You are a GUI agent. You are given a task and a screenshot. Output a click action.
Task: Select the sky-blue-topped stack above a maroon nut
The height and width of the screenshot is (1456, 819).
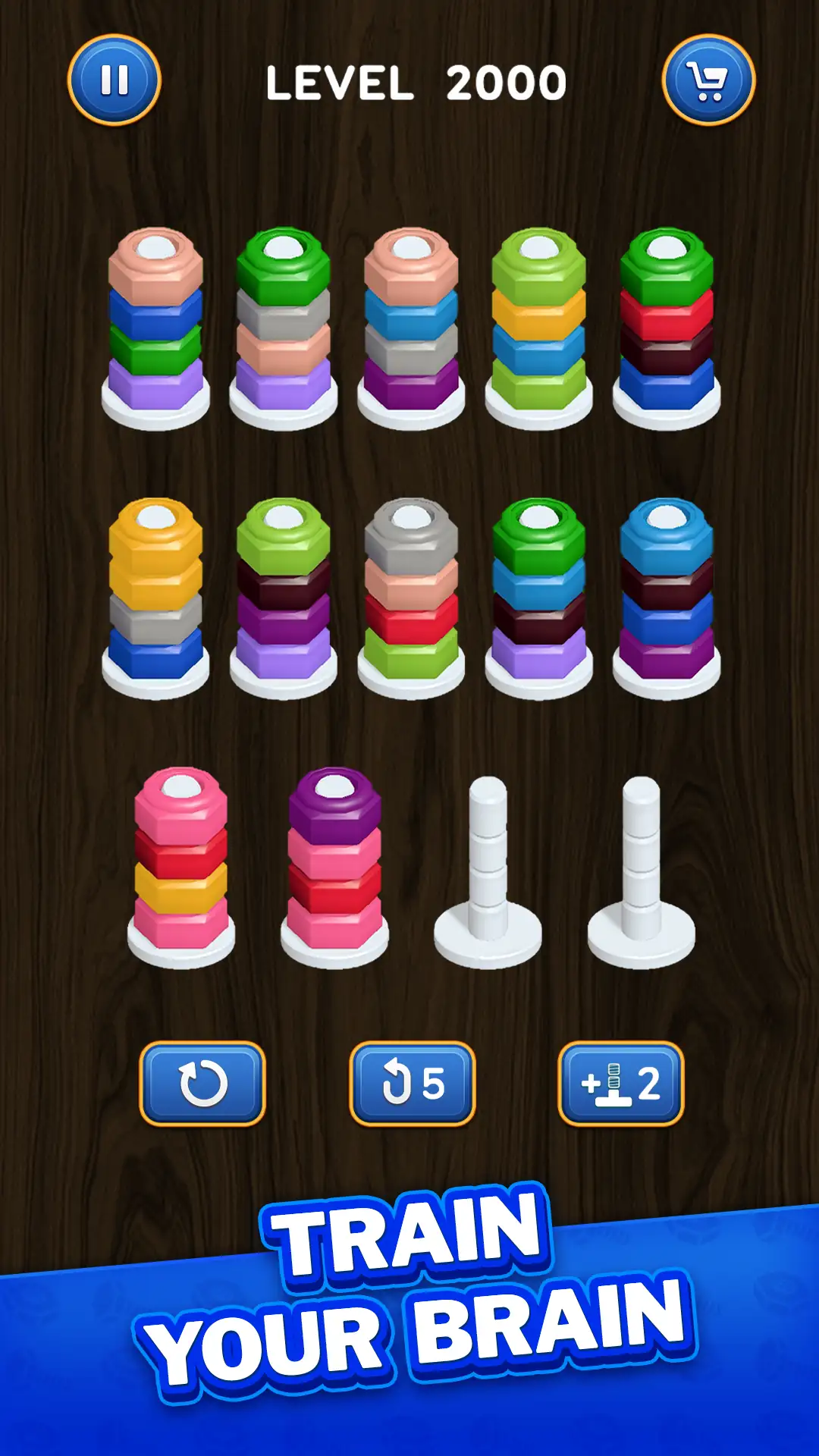667,598
